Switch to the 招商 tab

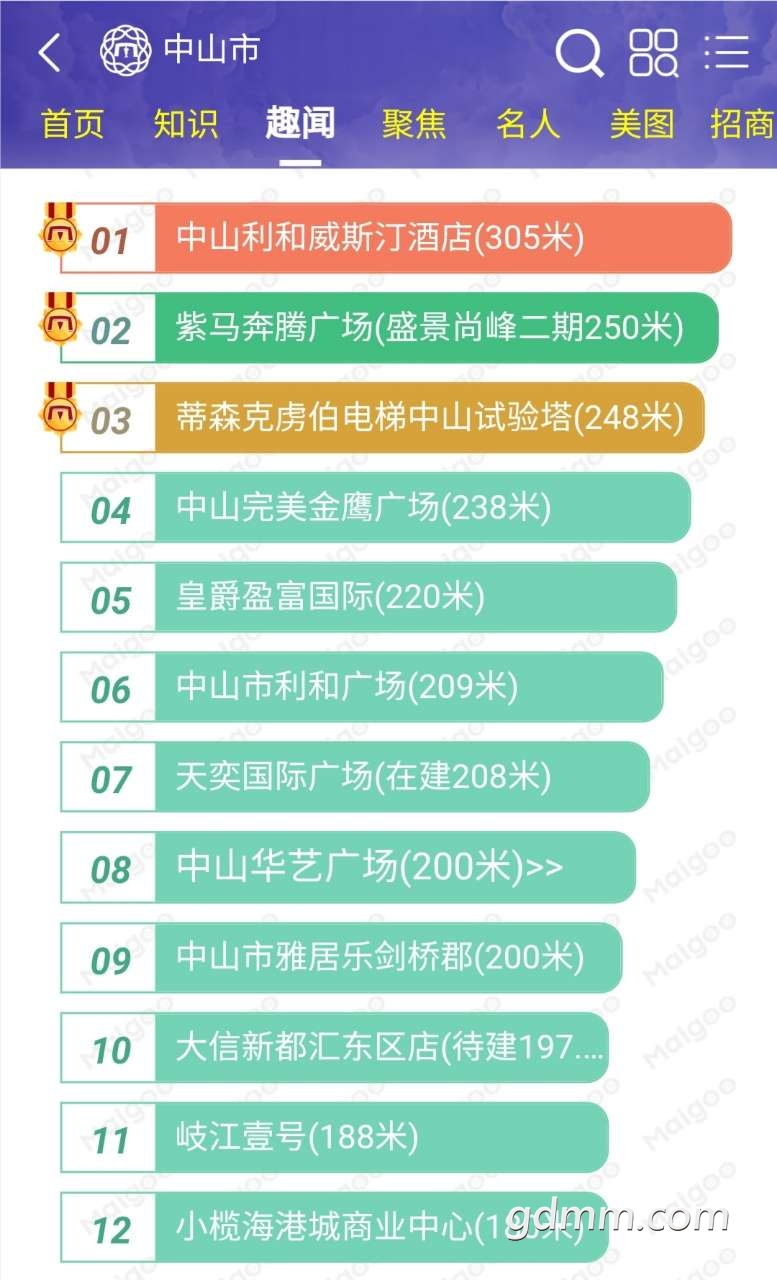pyautogui.click(x=742, y=124)
